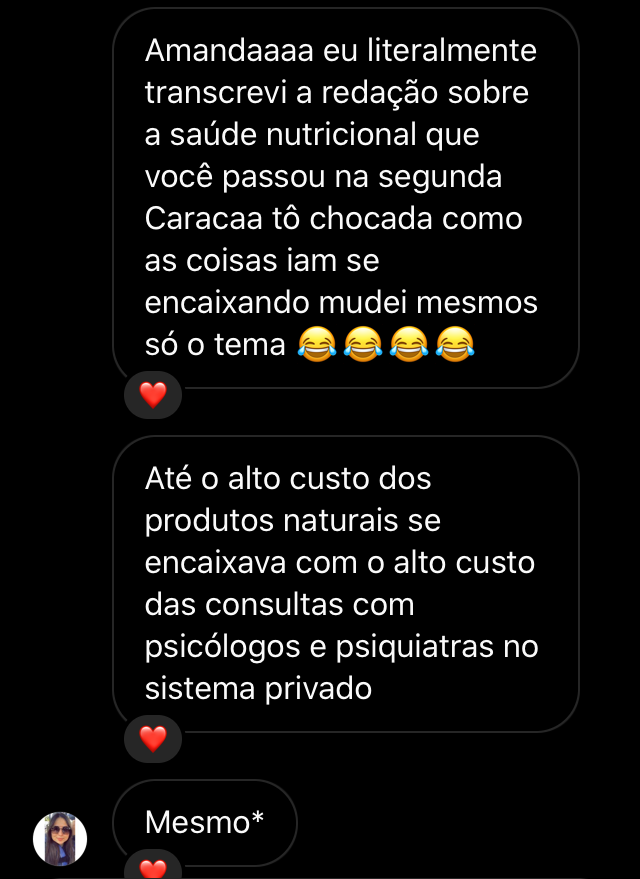This screenshot has height=879, width=640.
Task: Tap heart reaction under the 'Mesmo*' message
Action: tap(152, 868)
